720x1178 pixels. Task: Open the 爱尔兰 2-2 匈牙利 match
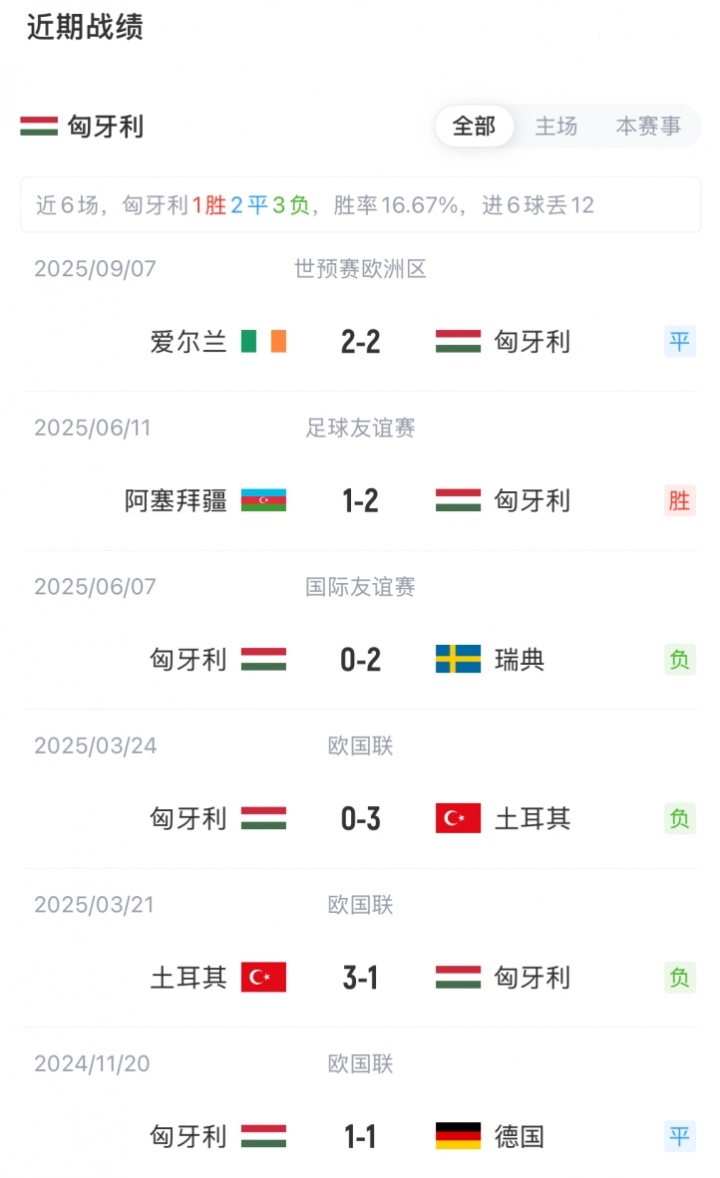click(360, 342)
